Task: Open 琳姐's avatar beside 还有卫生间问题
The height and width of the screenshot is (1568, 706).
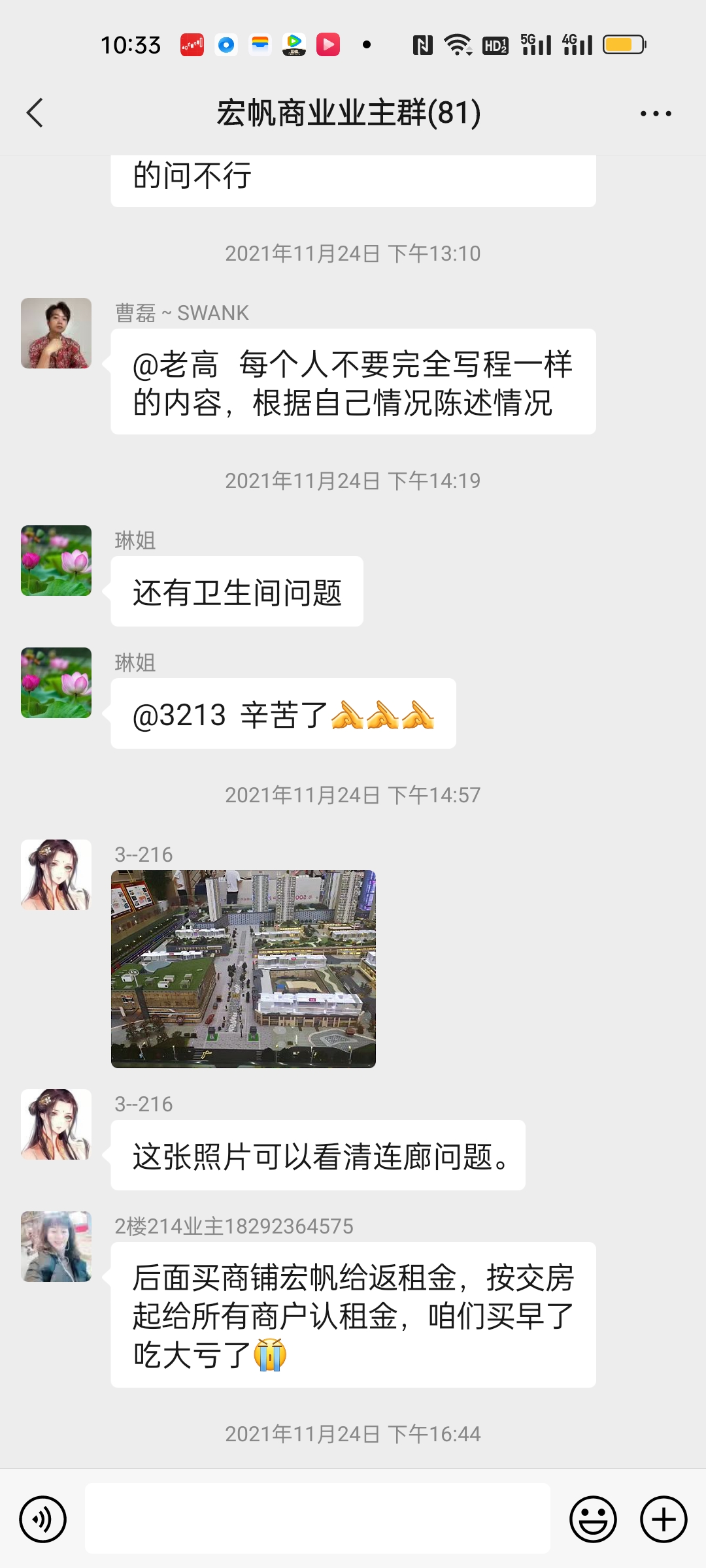Action: coord(56,561)
